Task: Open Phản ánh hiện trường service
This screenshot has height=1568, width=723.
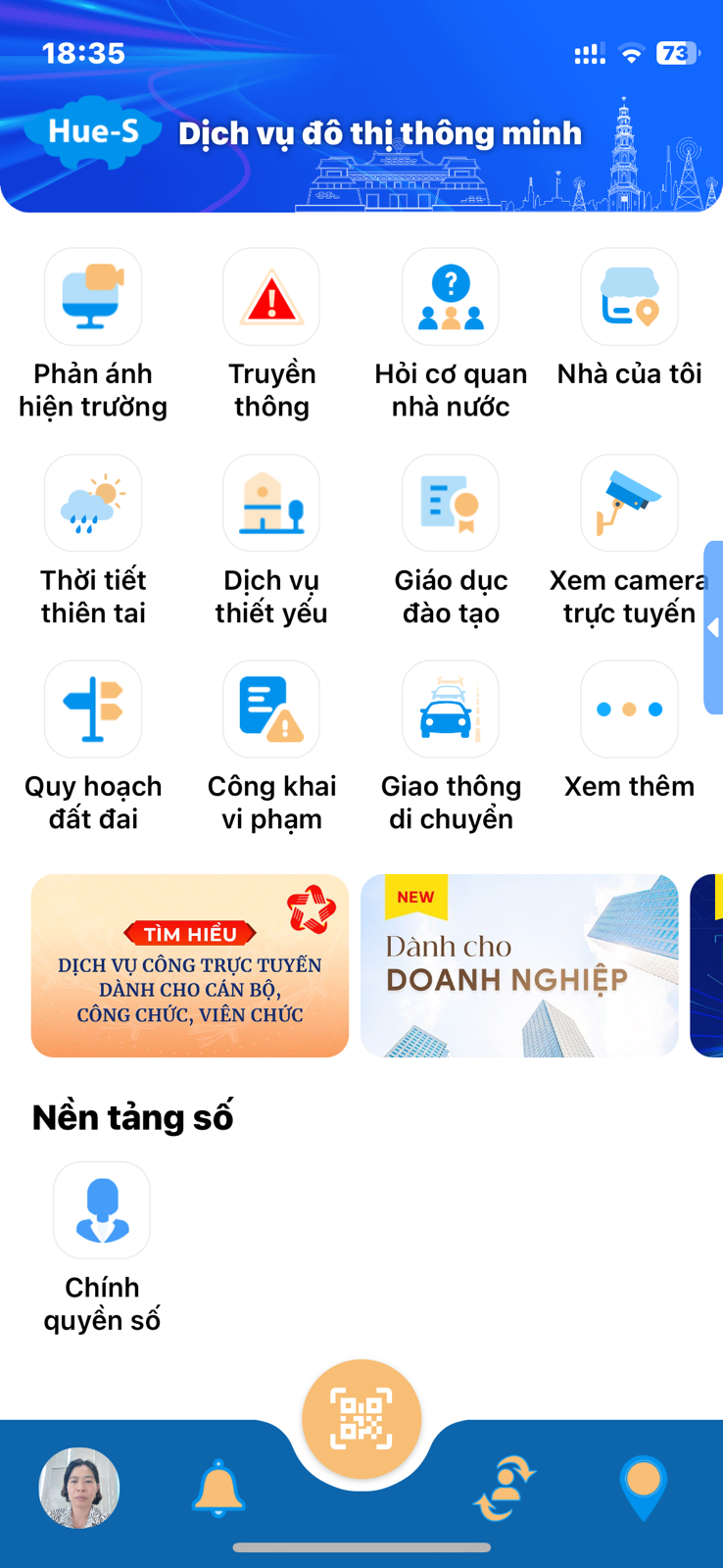Action: (x=93, y=298)
